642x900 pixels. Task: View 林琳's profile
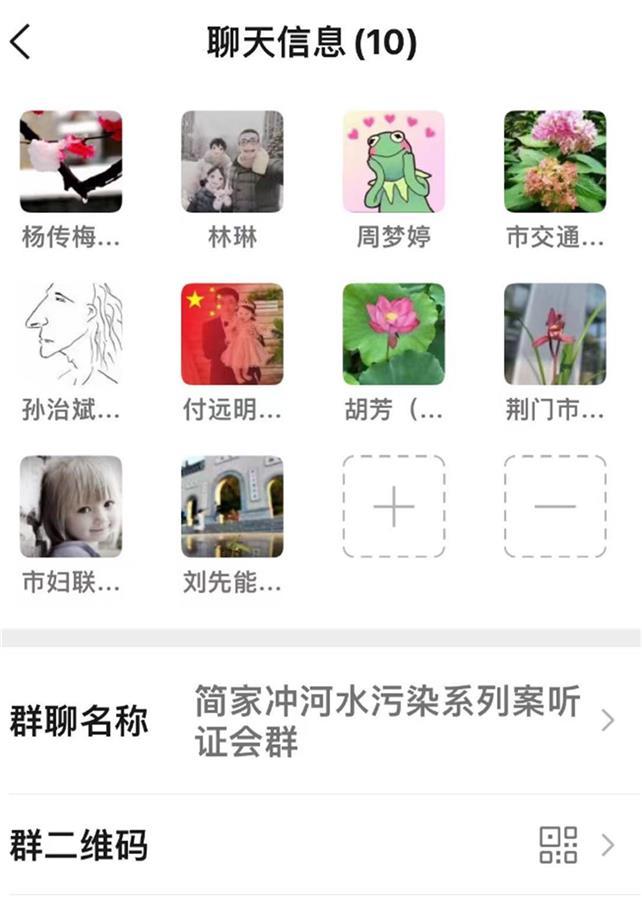click(x=232, y=161)
